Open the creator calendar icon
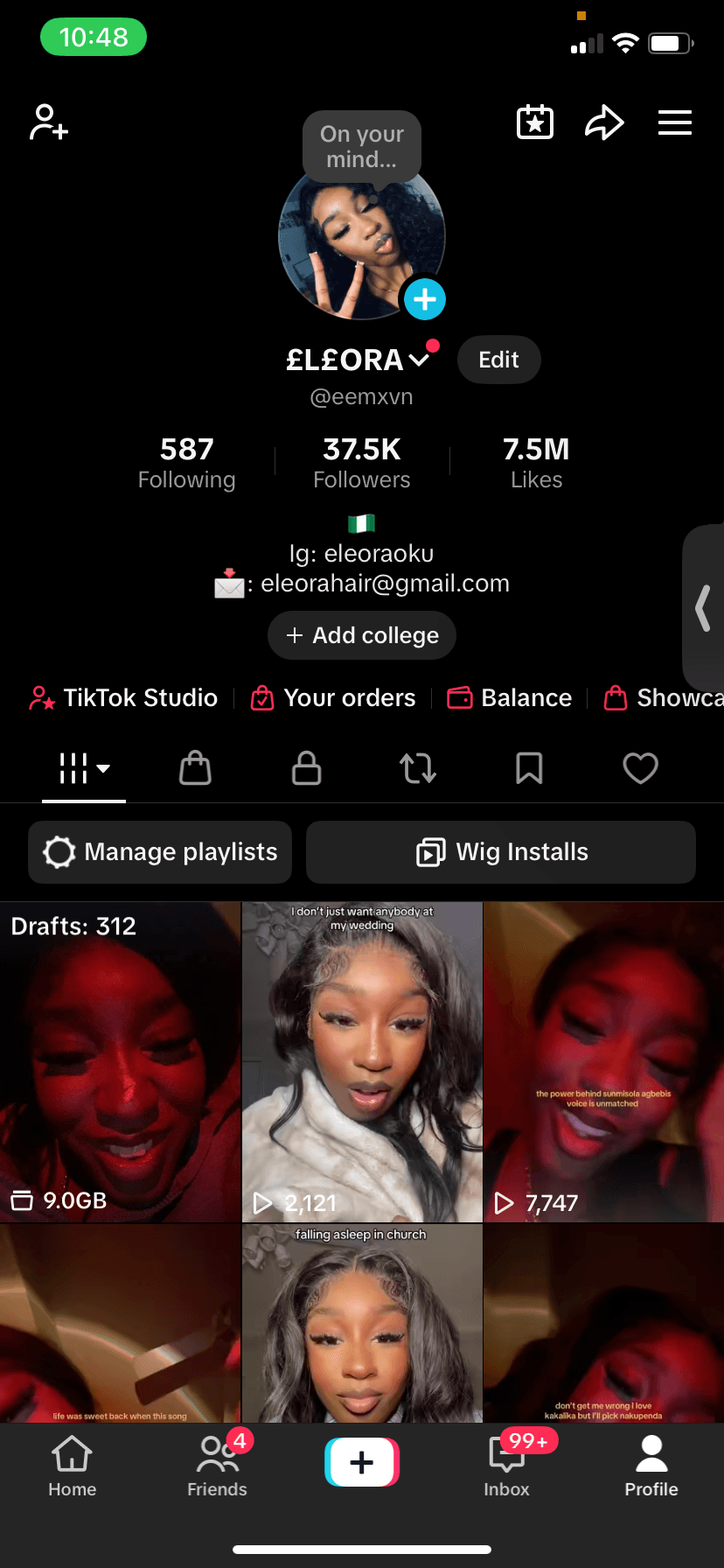This screenshot has height=1568, width=724. click(x=534, y=122)
